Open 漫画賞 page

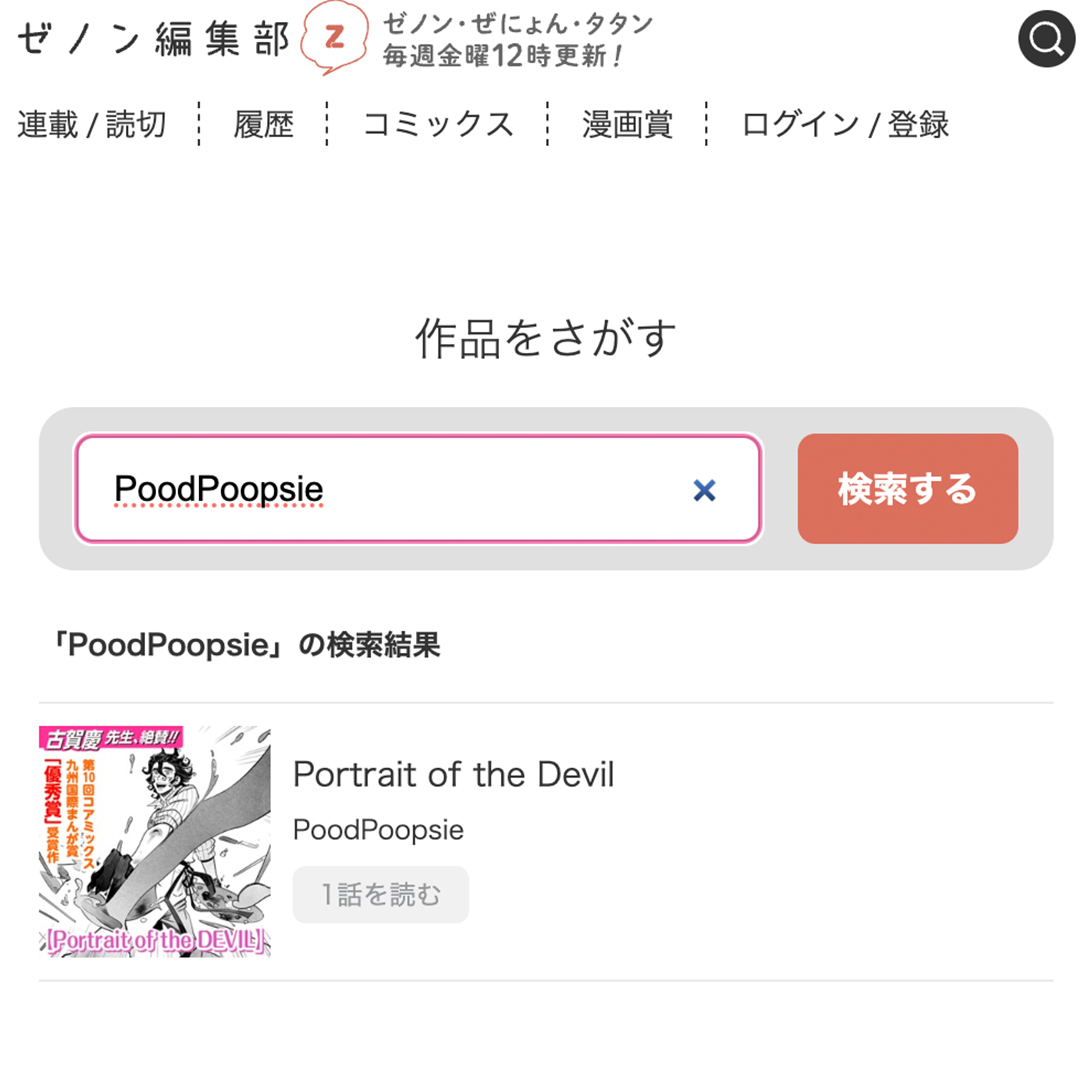click(x=627, y=125)
